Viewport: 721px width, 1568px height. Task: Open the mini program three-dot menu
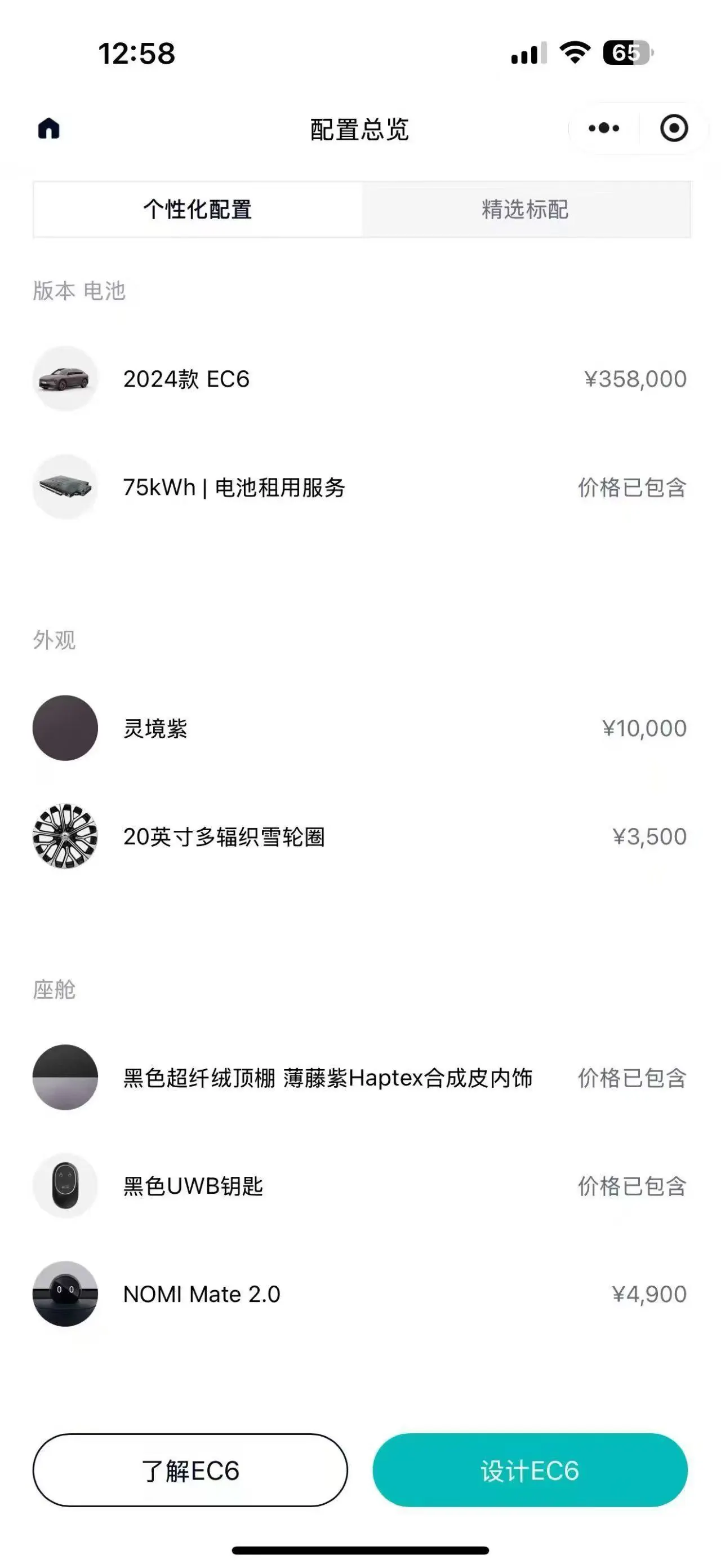(604, 129)
